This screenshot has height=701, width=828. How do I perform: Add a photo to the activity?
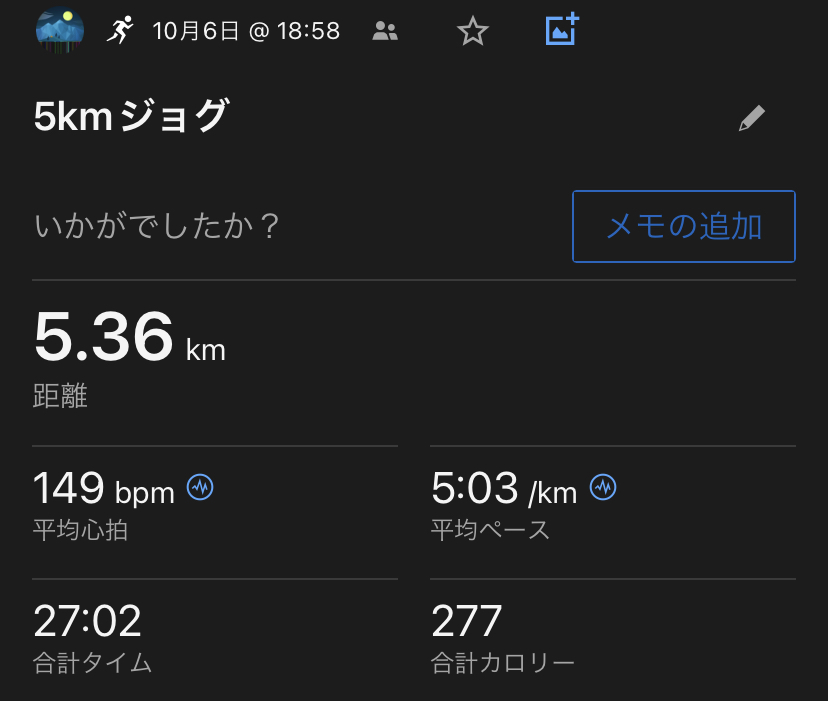562,30
